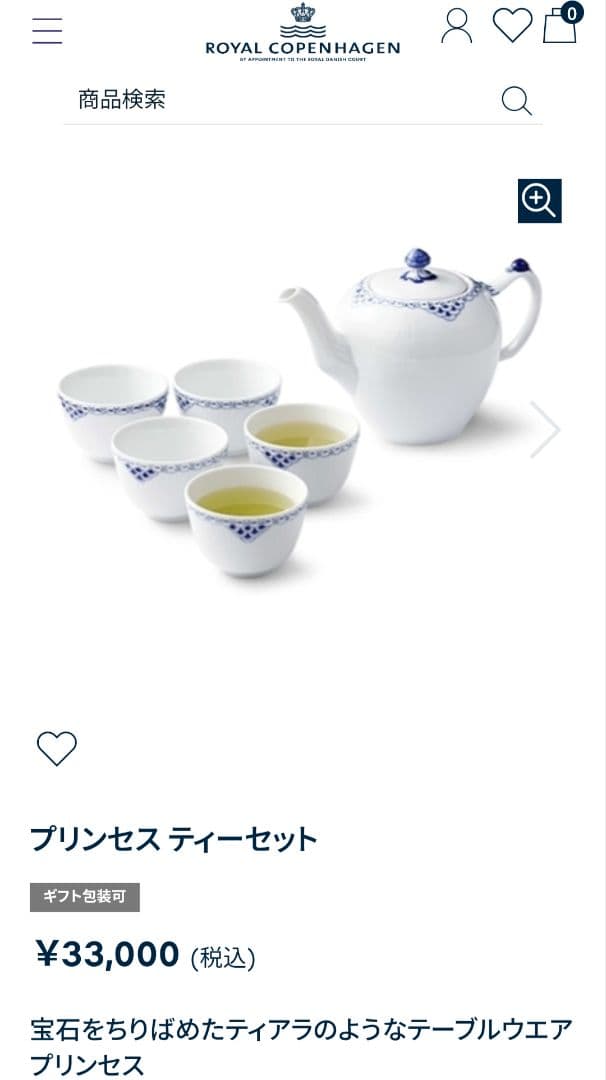Open the wishlist heart in header
The width and height of the screenshot is (606, 1080).
(512, 26)
